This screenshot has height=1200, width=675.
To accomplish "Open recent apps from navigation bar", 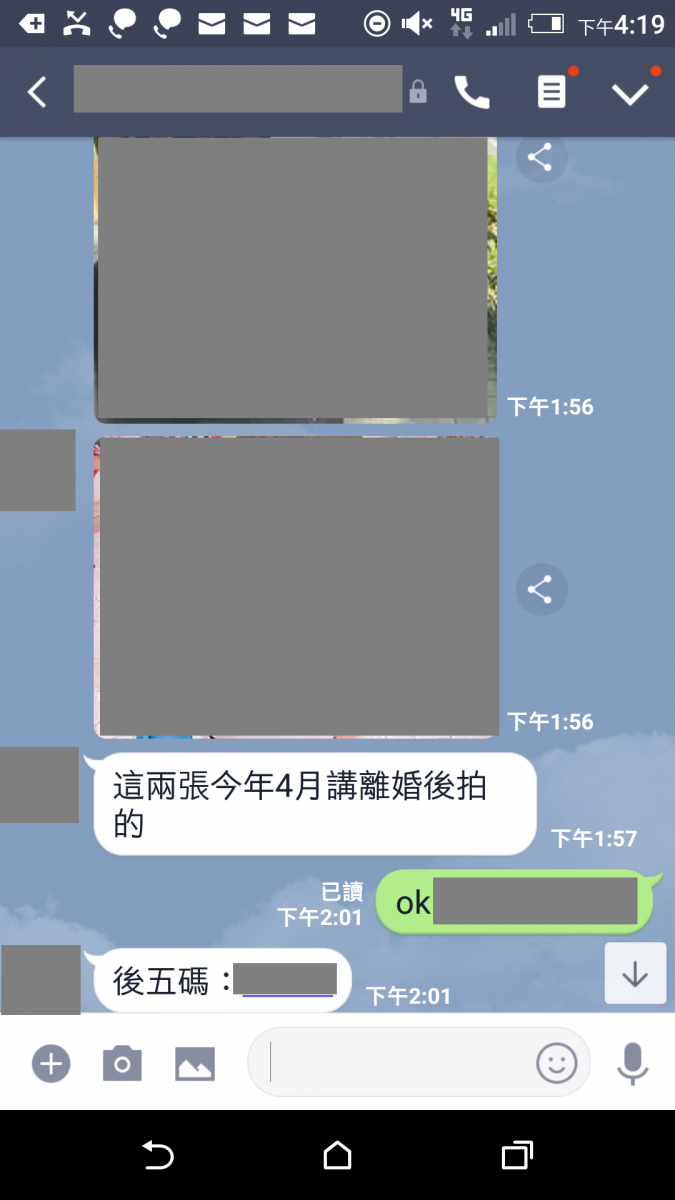I will point(516,1156).
